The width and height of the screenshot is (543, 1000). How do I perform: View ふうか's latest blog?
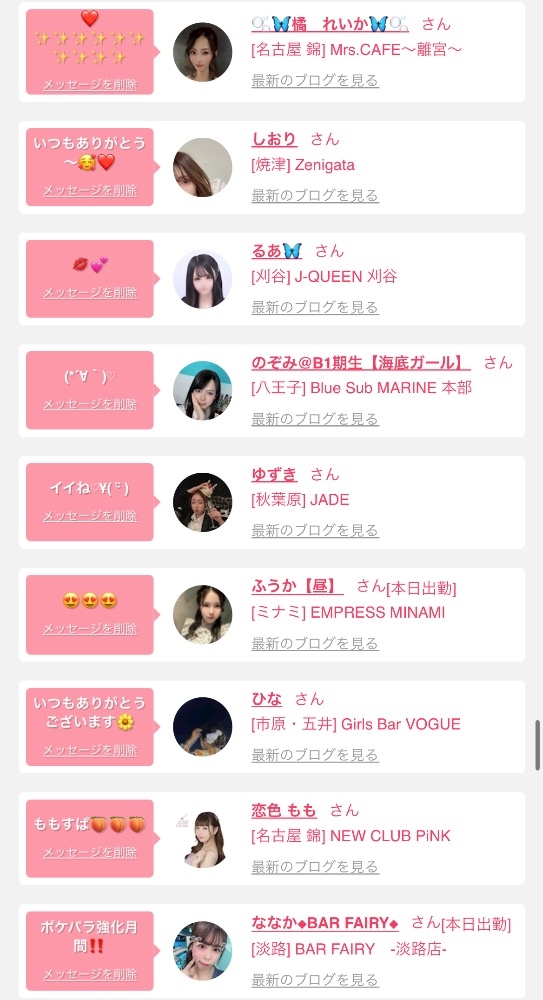(x=315, y=643)
